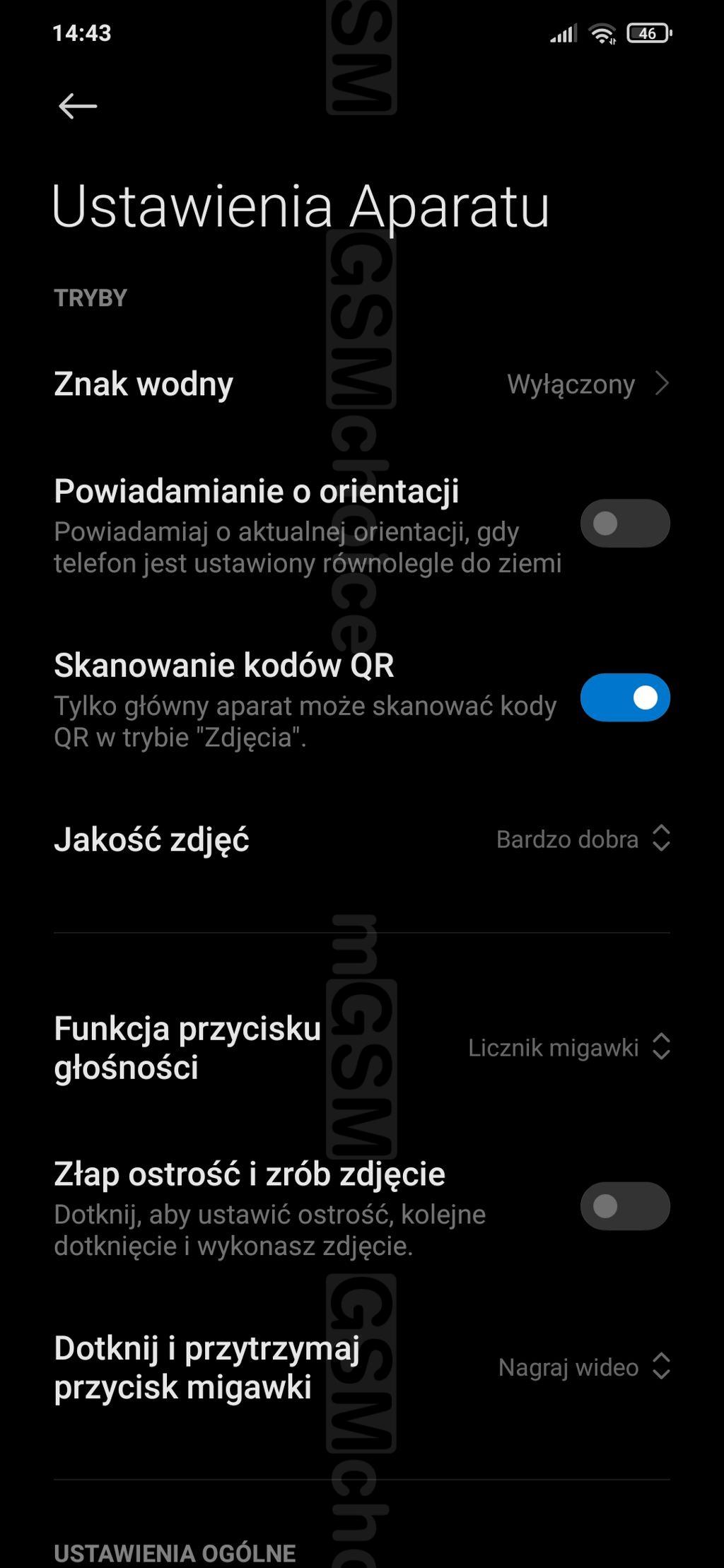The height and width of the screenshot is (1568, 724).
Task: Change Jakość zdjęć from Bardzo dobra
Action: (x=583, y=839)
